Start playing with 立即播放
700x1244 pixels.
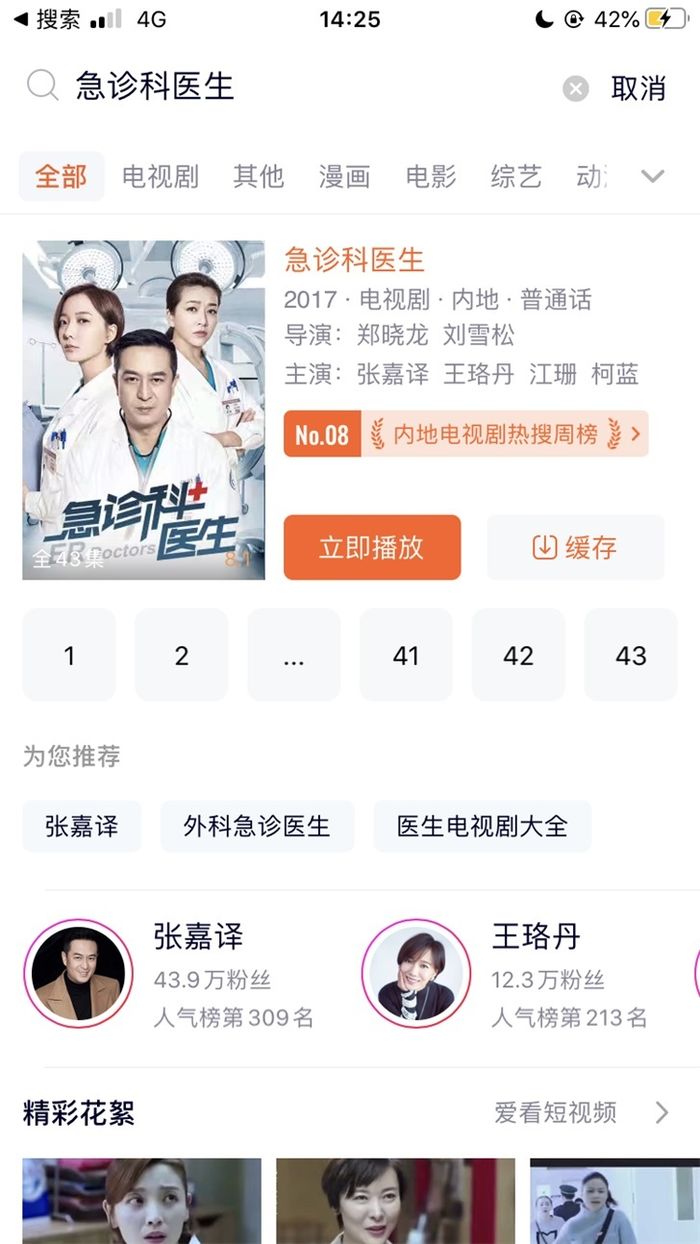(x=372, y=547)
